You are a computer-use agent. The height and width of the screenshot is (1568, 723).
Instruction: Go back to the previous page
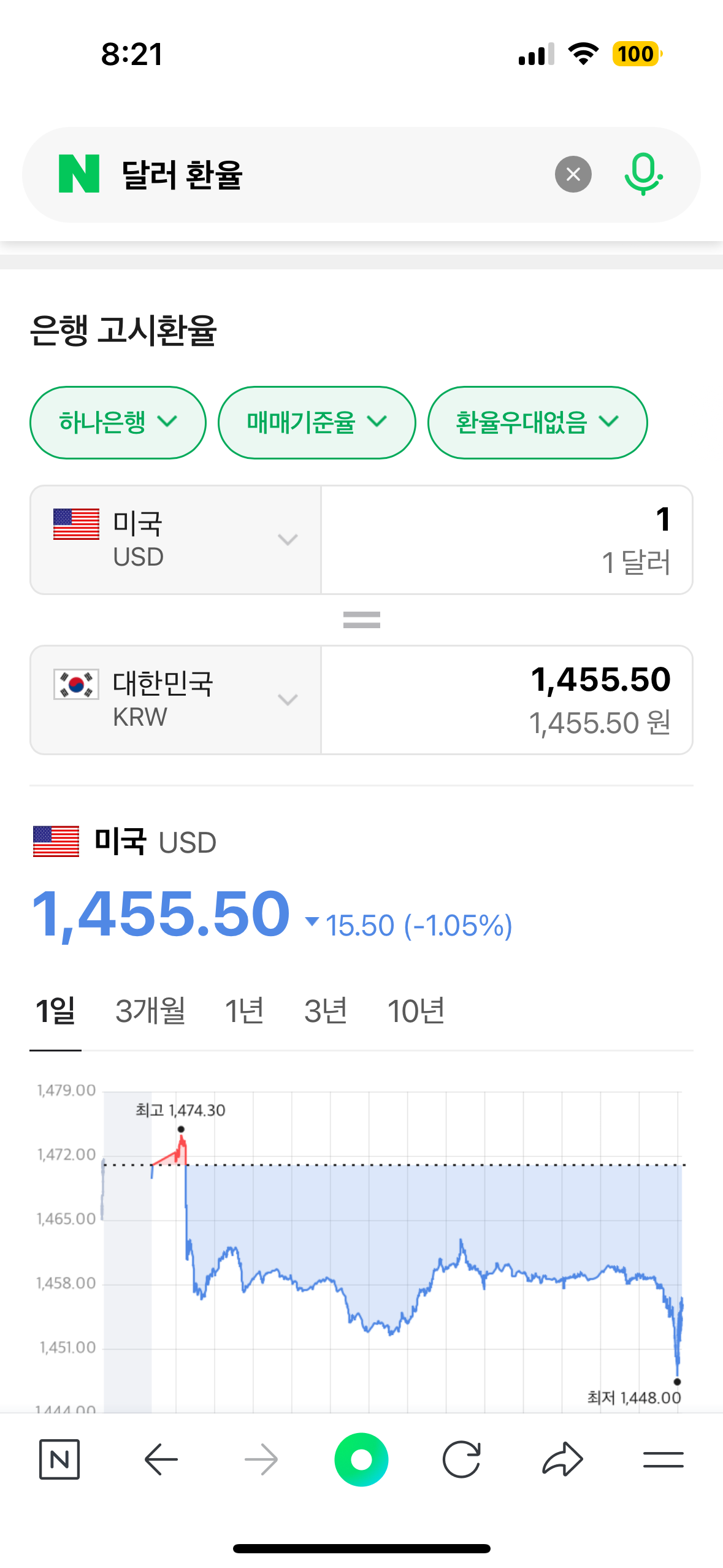click(x=161, y=1459)
